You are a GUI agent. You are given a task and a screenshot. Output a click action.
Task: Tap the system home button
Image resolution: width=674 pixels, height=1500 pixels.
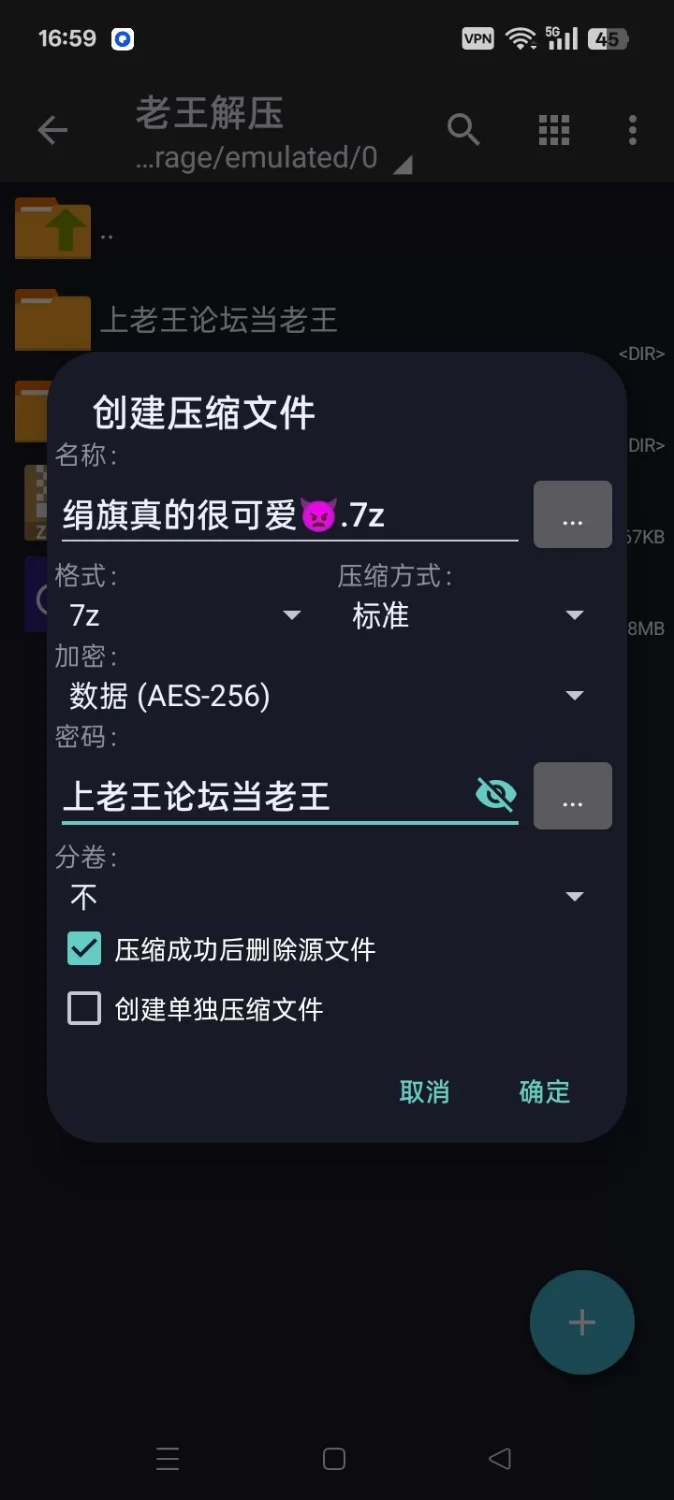pyautogui.click(x=335, y=1459)
